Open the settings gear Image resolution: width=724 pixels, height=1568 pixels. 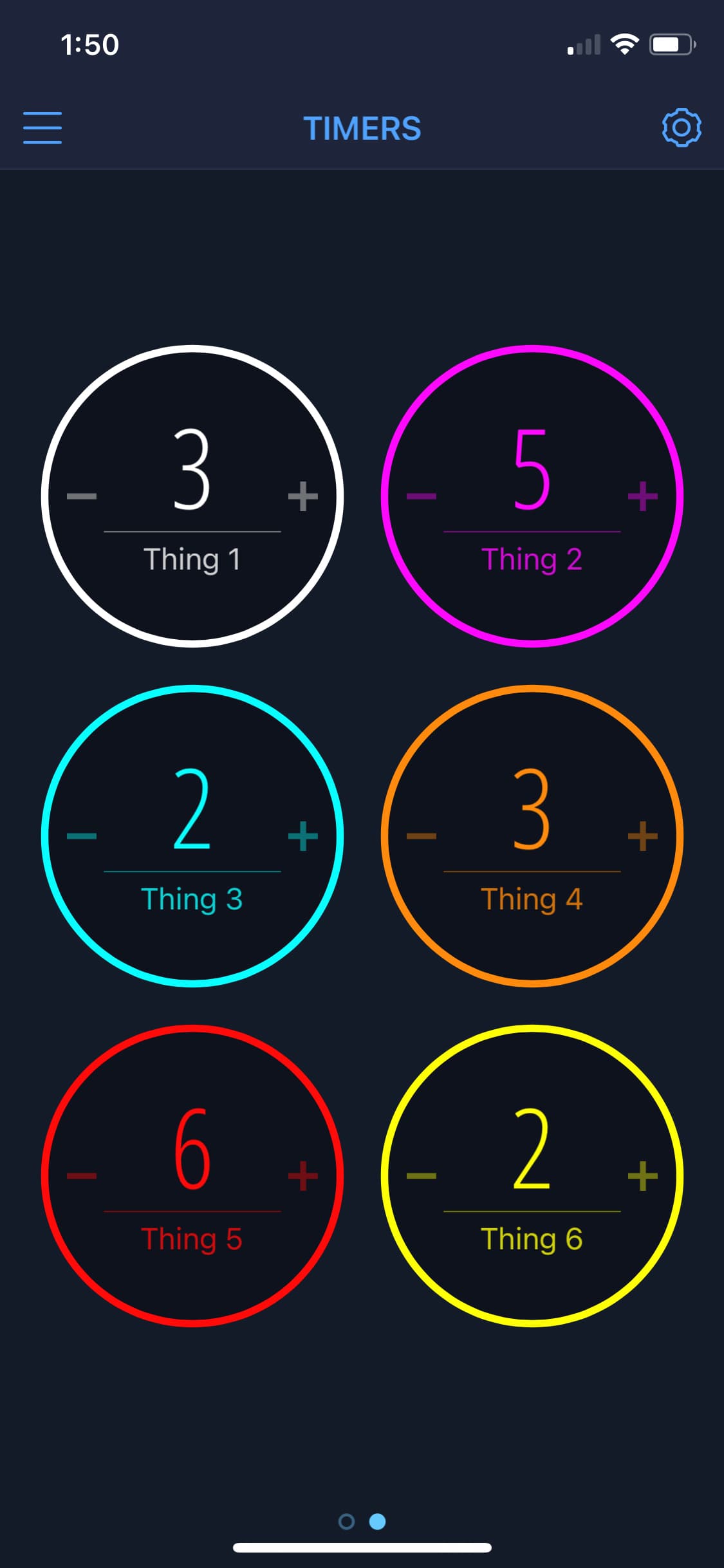681,127
